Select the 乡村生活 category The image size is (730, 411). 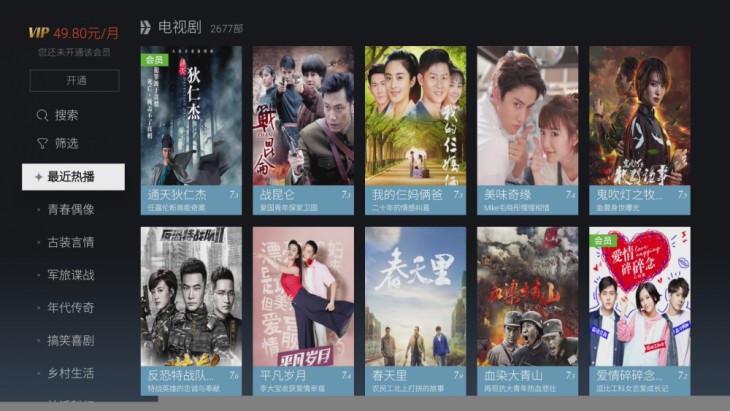coord(71,373)
